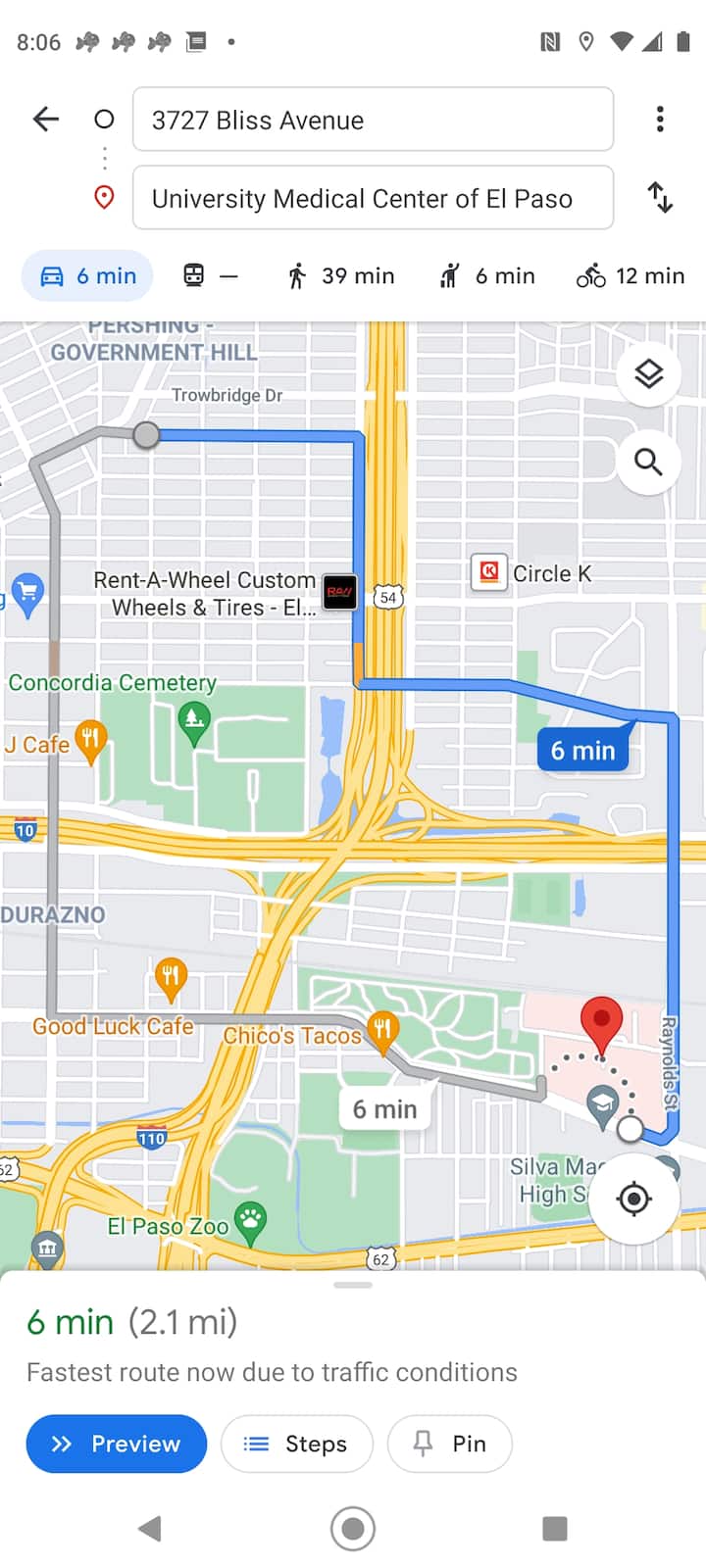Switch to ride services 6 min
706x1568 pixels.
point(487,276)
